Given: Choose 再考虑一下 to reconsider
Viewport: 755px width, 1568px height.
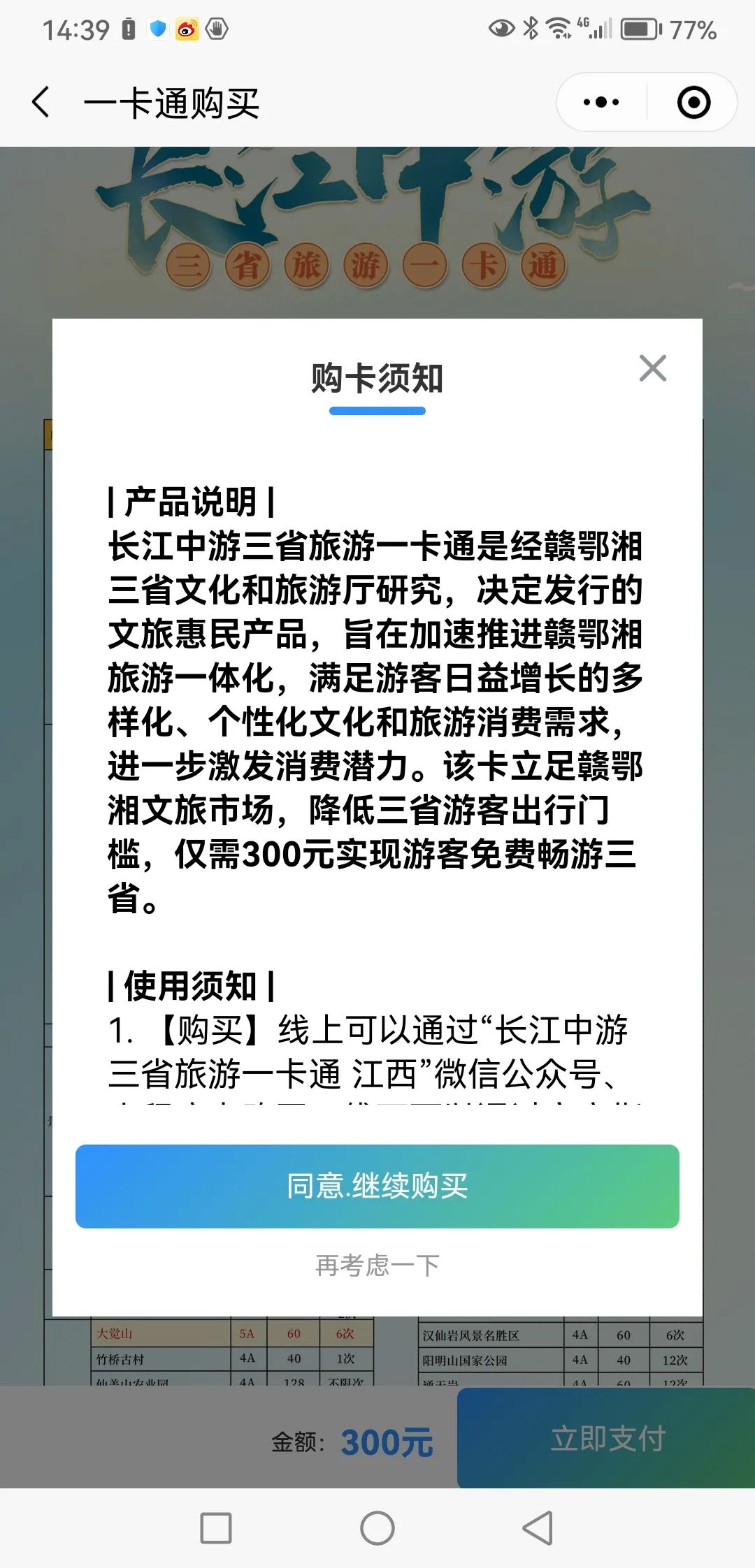Looking at the screenshot, I should click(x=377, y=1265).
